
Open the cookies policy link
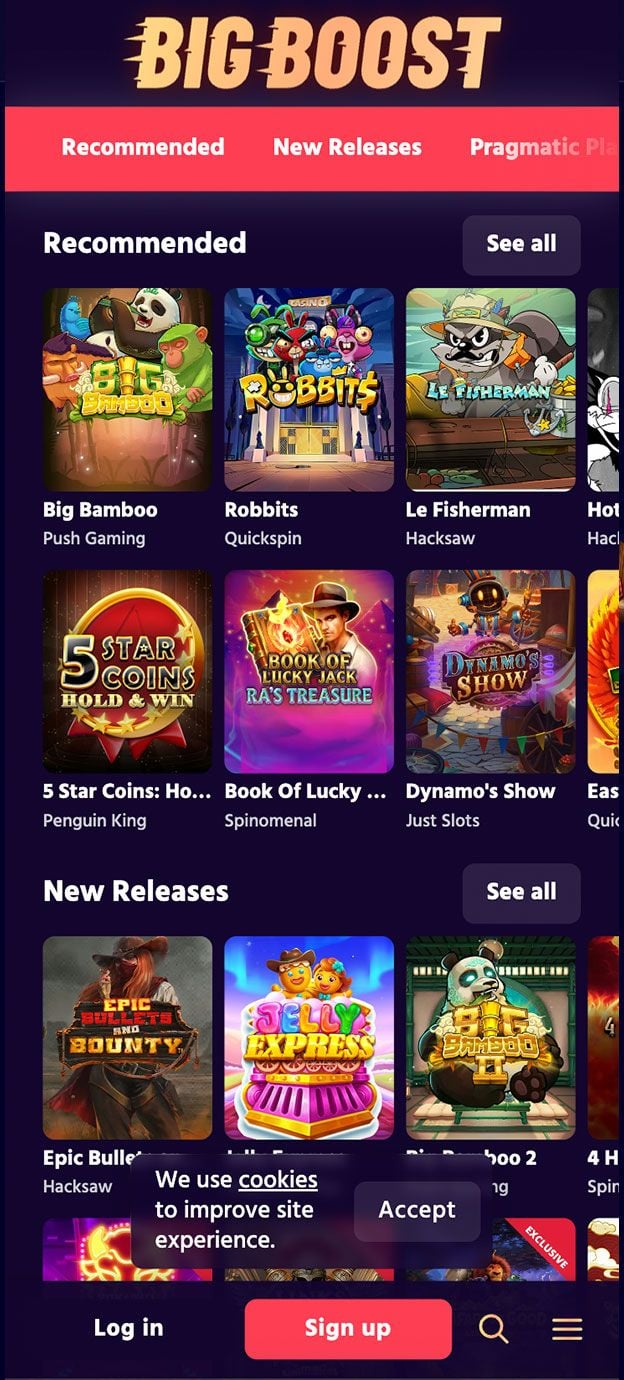click(277, 1180)
